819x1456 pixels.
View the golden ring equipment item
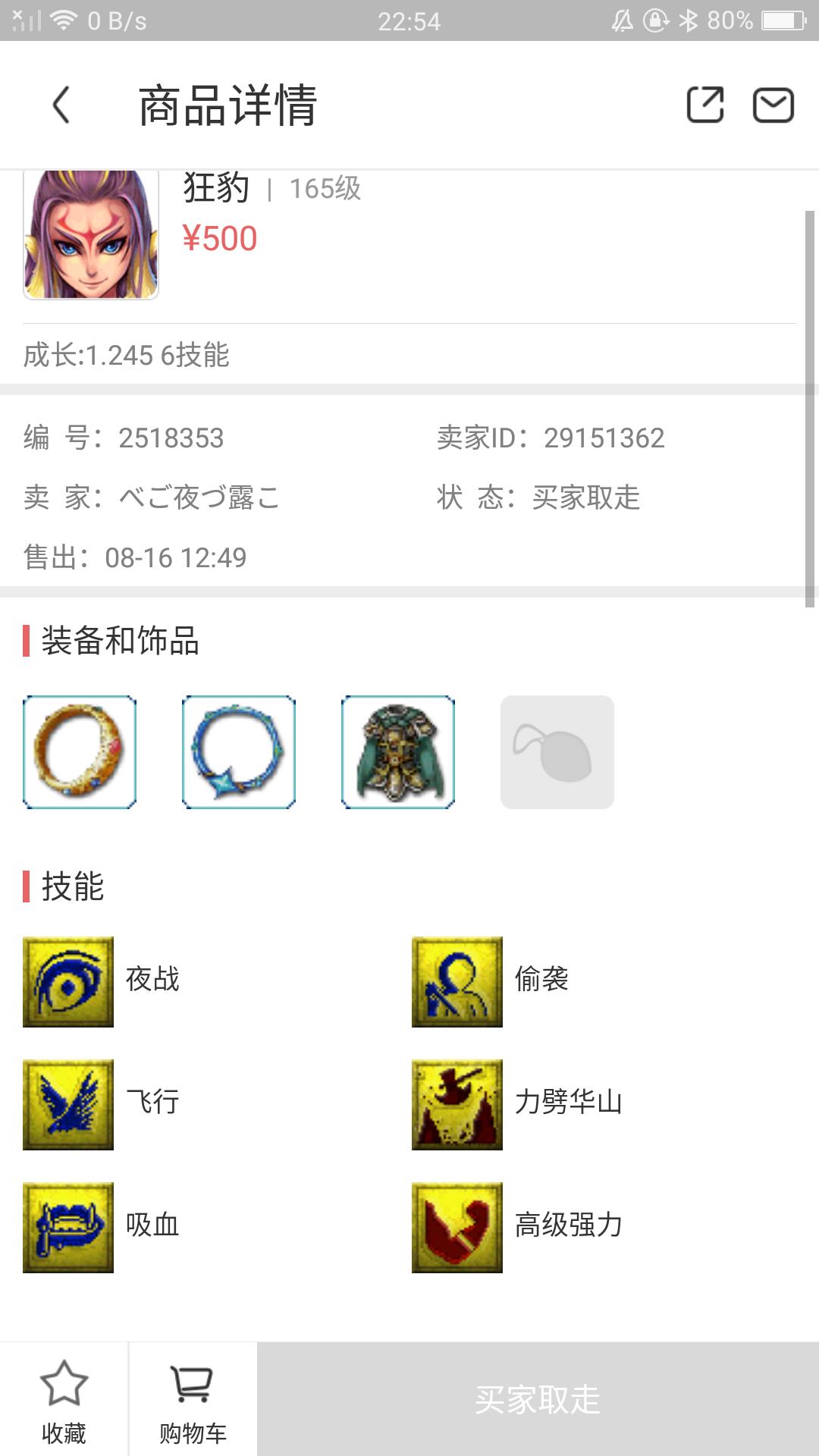pos(80,752)
